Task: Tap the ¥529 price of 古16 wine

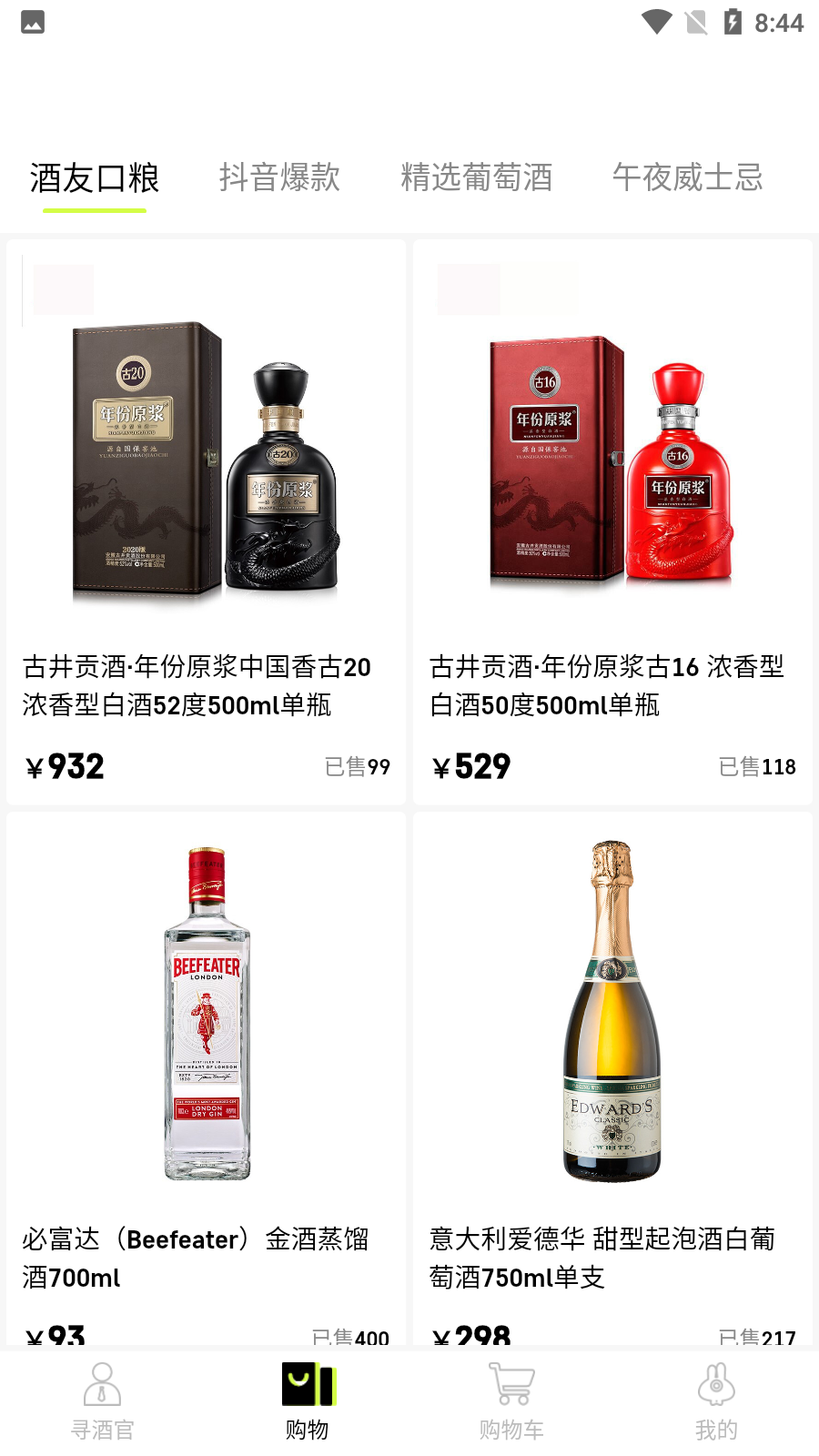Action: (471, 767)
